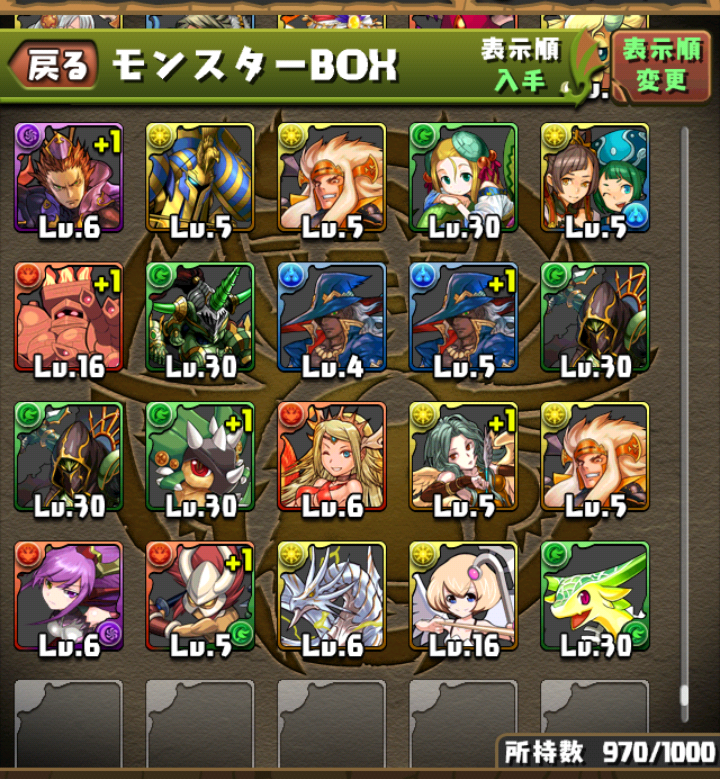Open the Lv.30 green baby dragon

[595, 597]
